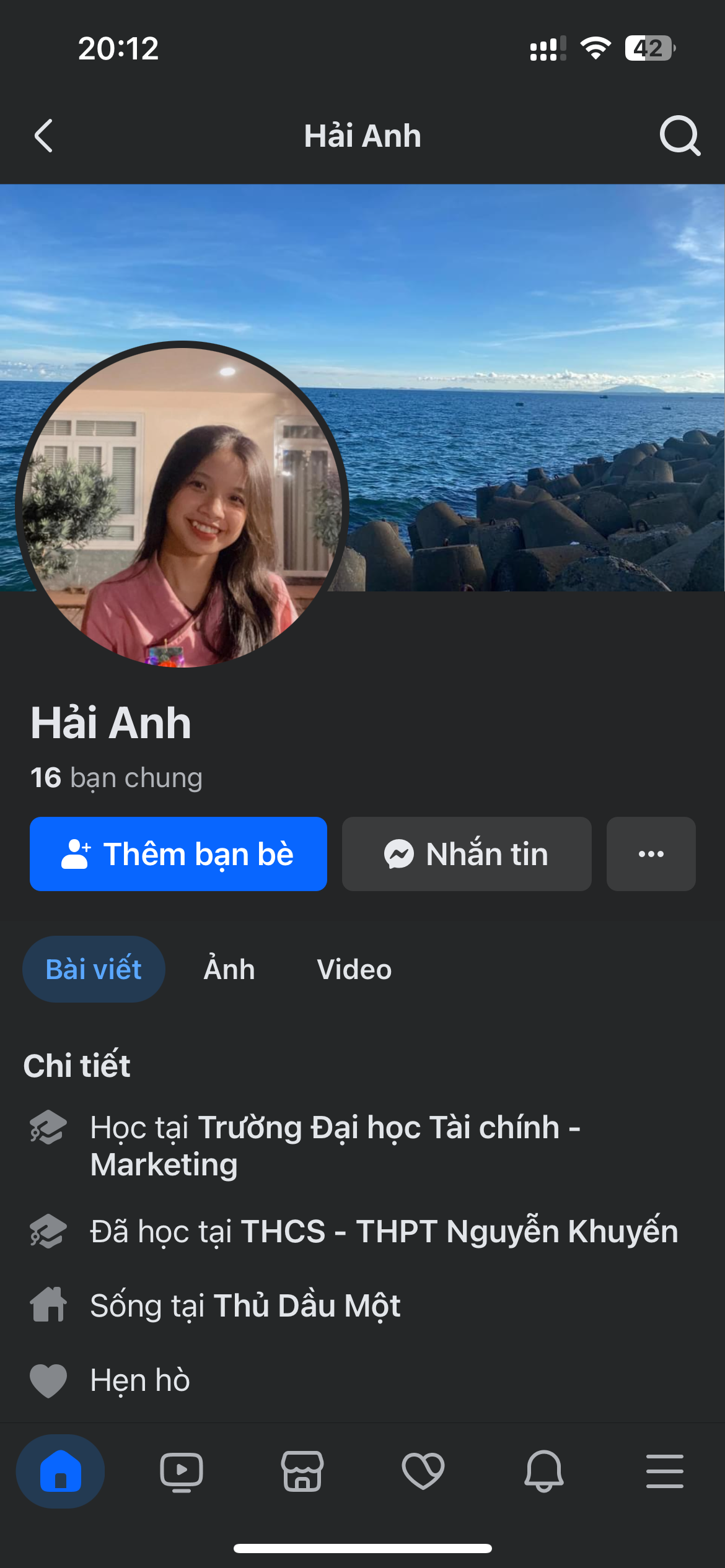Add Hải Anh as a friend
The height and width of the screenshot is (1568, 725).
pos(178,854)
